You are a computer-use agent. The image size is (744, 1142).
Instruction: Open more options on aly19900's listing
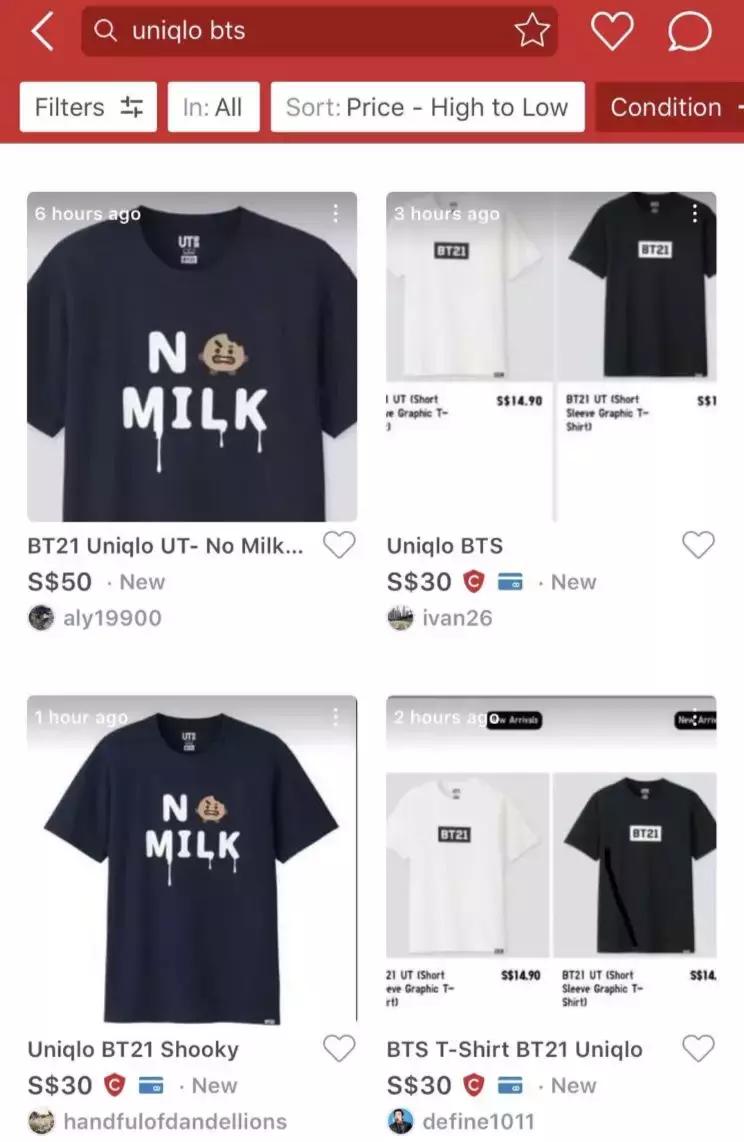pos(335,213)
